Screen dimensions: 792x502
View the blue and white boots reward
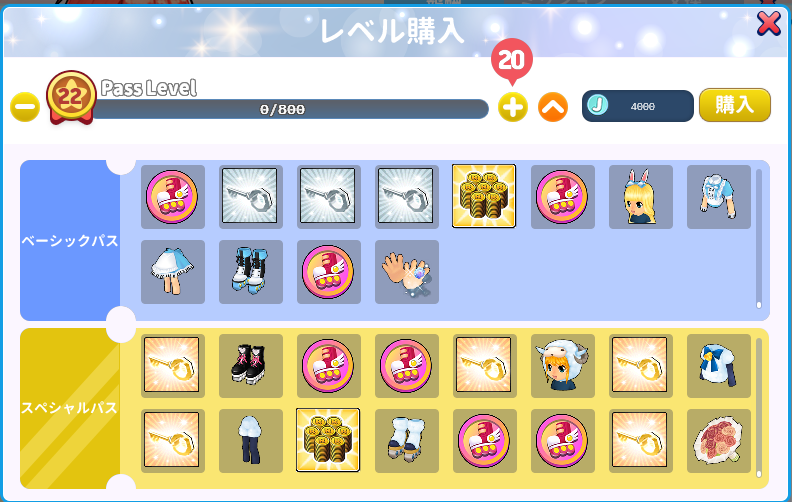[x=250, y=272]
